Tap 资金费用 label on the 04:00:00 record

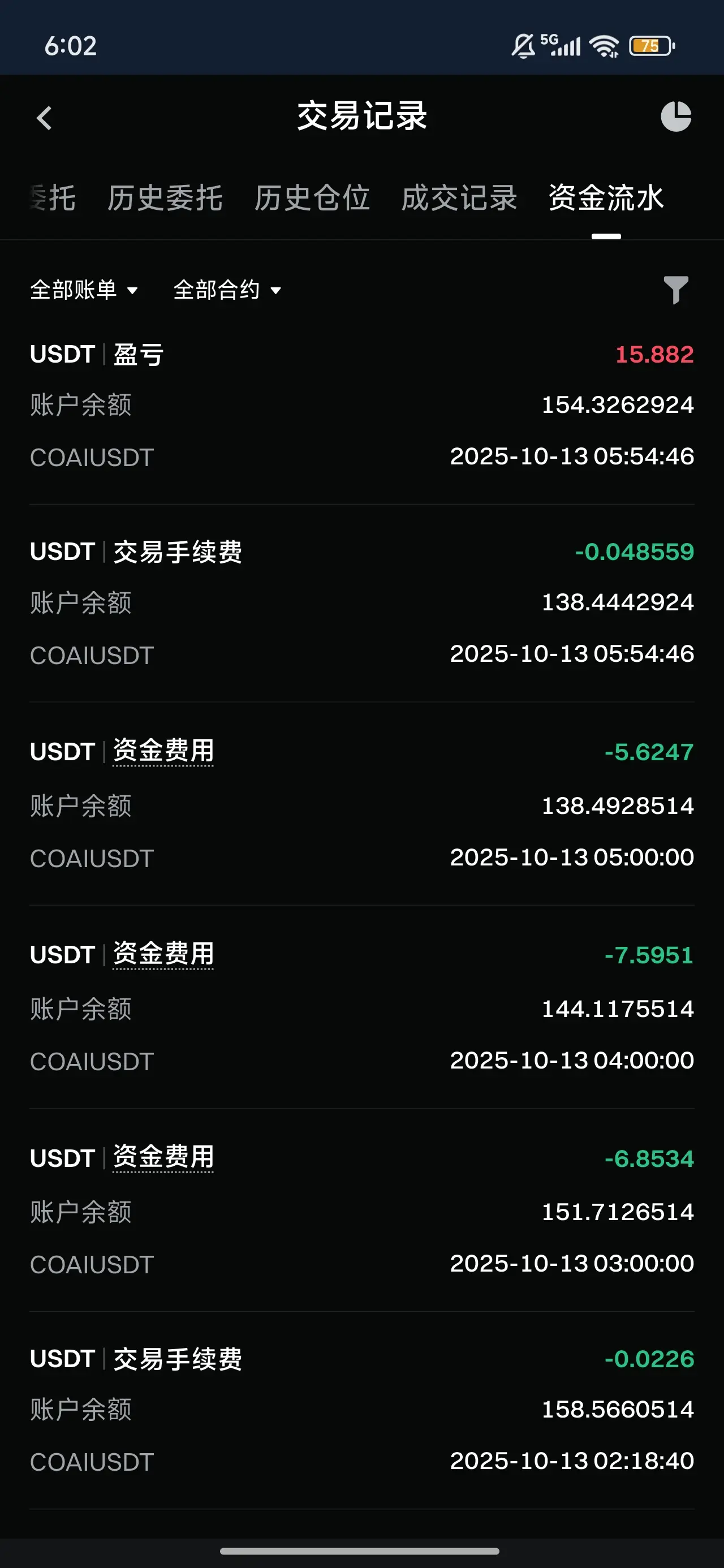[x=163, y=954]
